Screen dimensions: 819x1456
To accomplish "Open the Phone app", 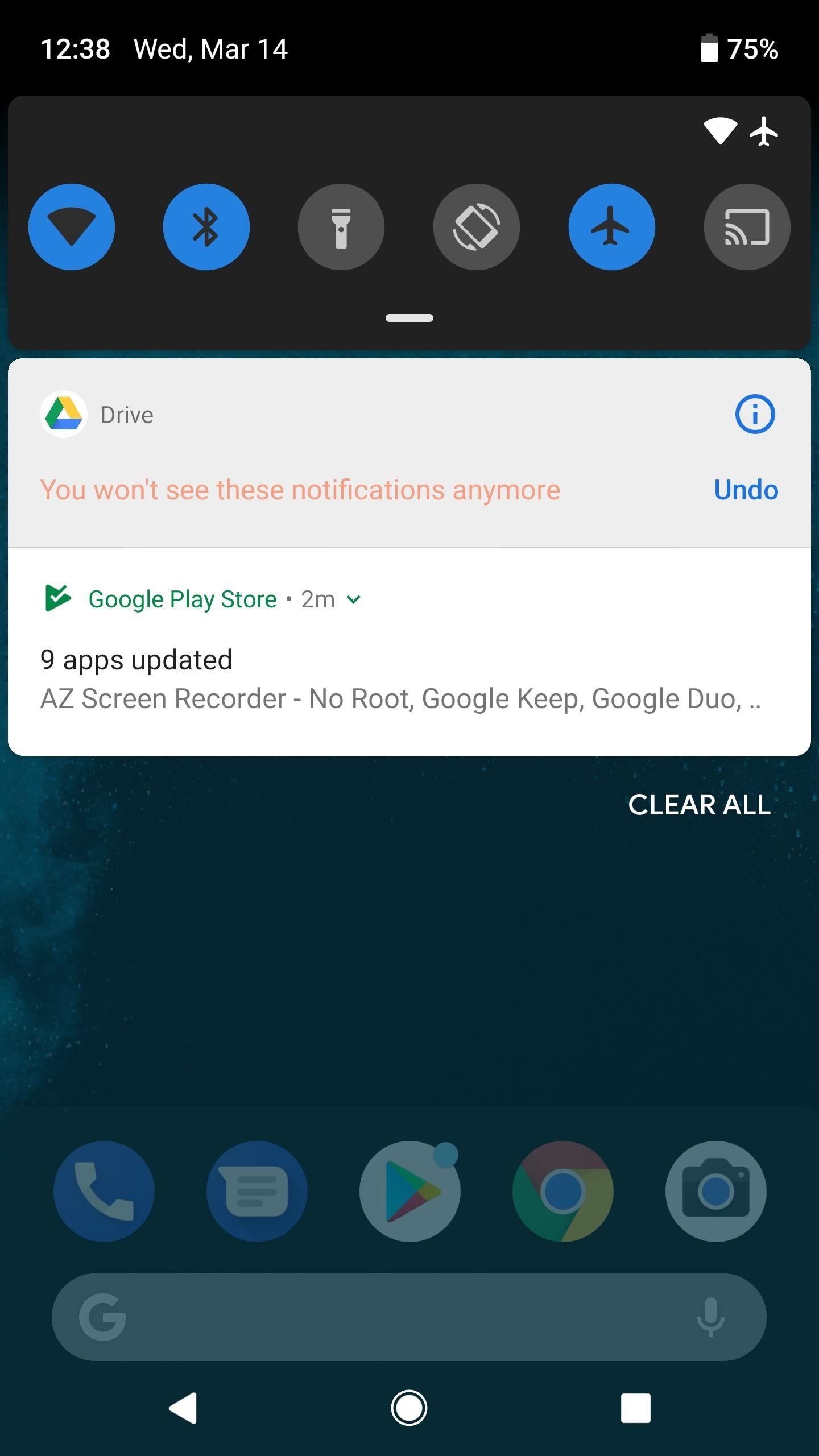I will [x=104, y=1191].
